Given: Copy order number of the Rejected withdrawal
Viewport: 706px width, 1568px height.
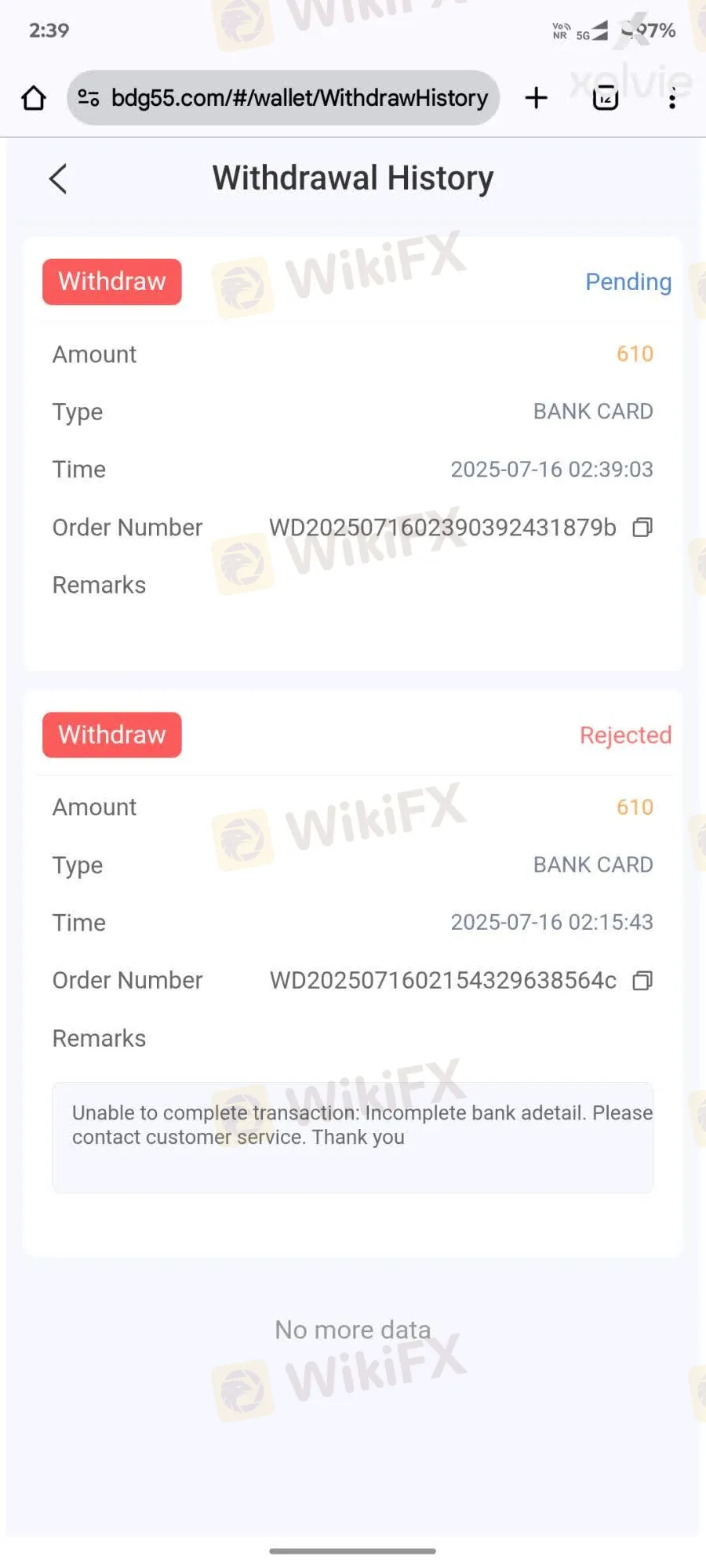Looking at the screenshot, I should (x=642, y=981).
